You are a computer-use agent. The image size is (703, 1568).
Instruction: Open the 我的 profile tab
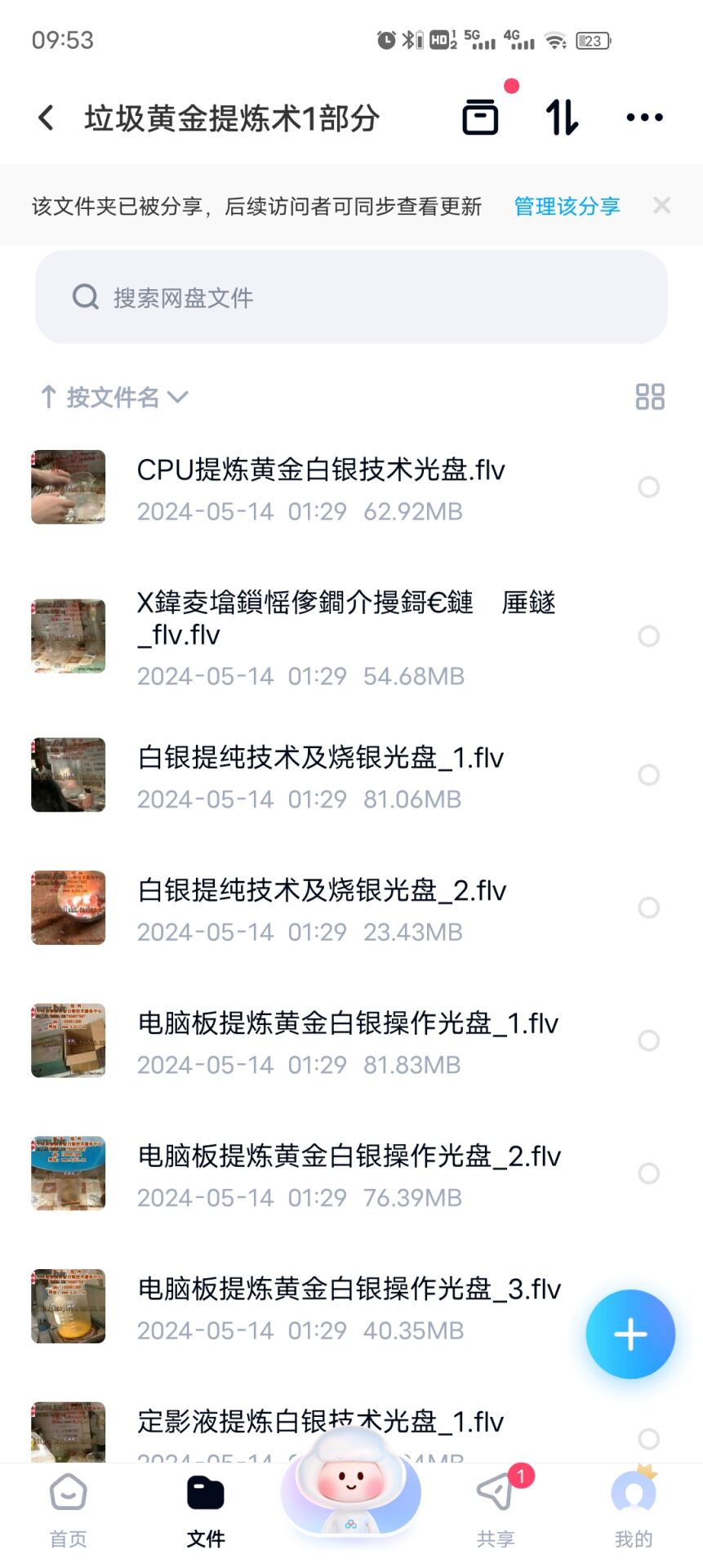[x=633, y=1511]
